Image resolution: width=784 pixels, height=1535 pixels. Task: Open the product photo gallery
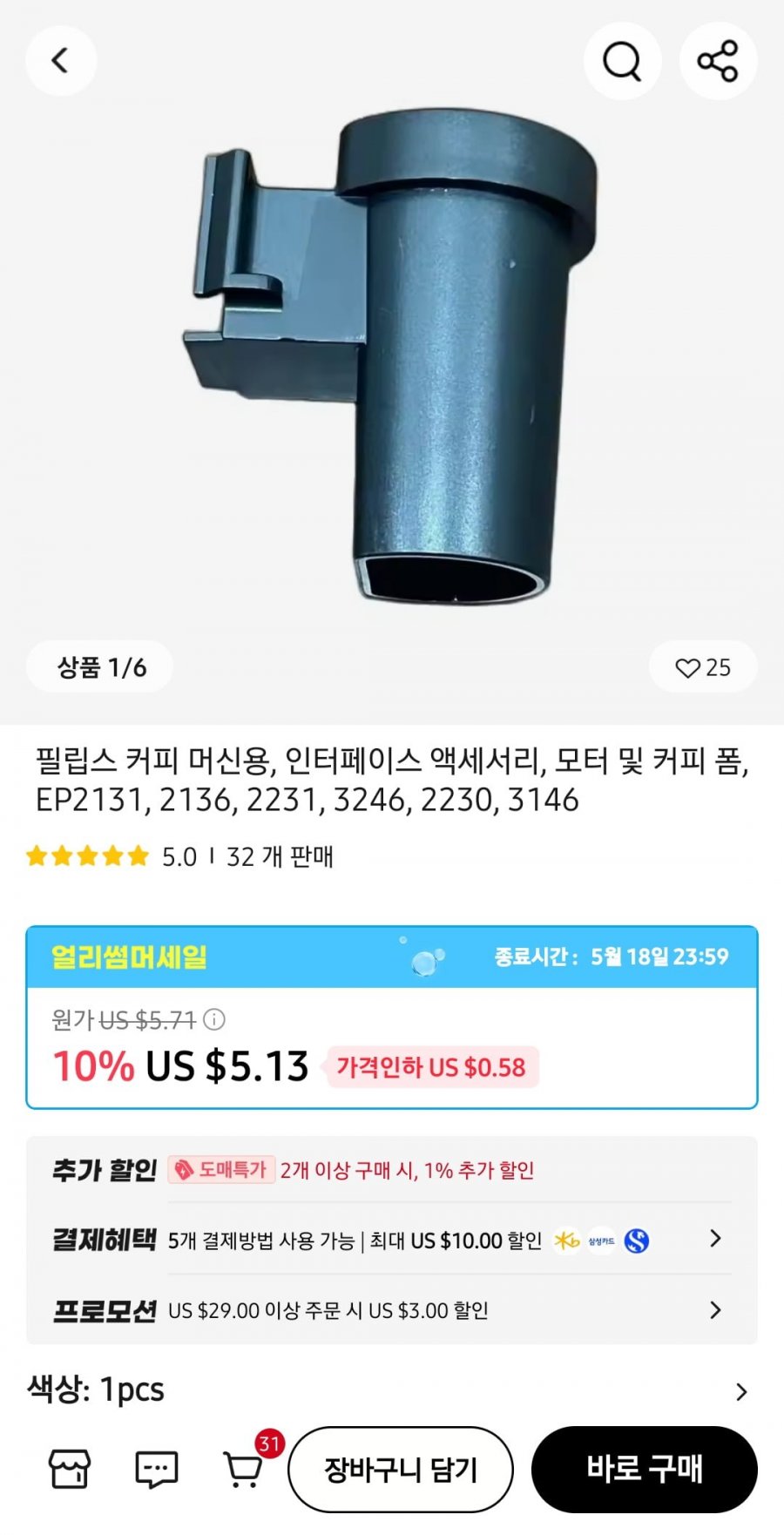pos(392,357)
